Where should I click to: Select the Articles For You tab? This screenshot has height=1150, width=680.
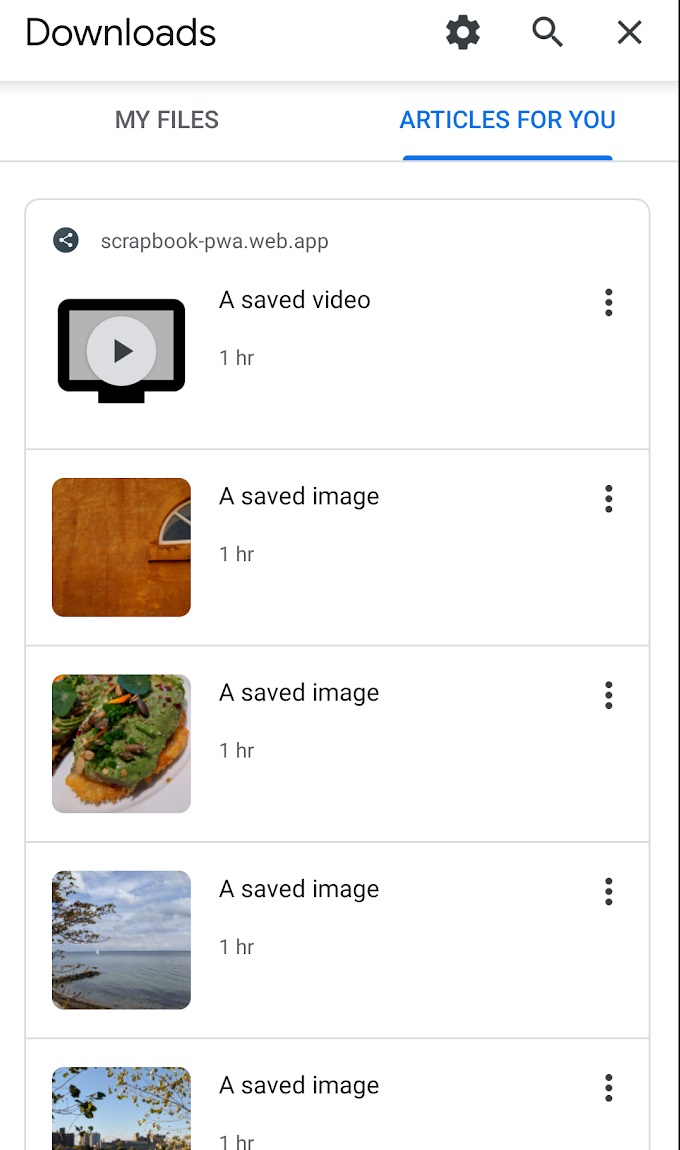click(507, 120)
